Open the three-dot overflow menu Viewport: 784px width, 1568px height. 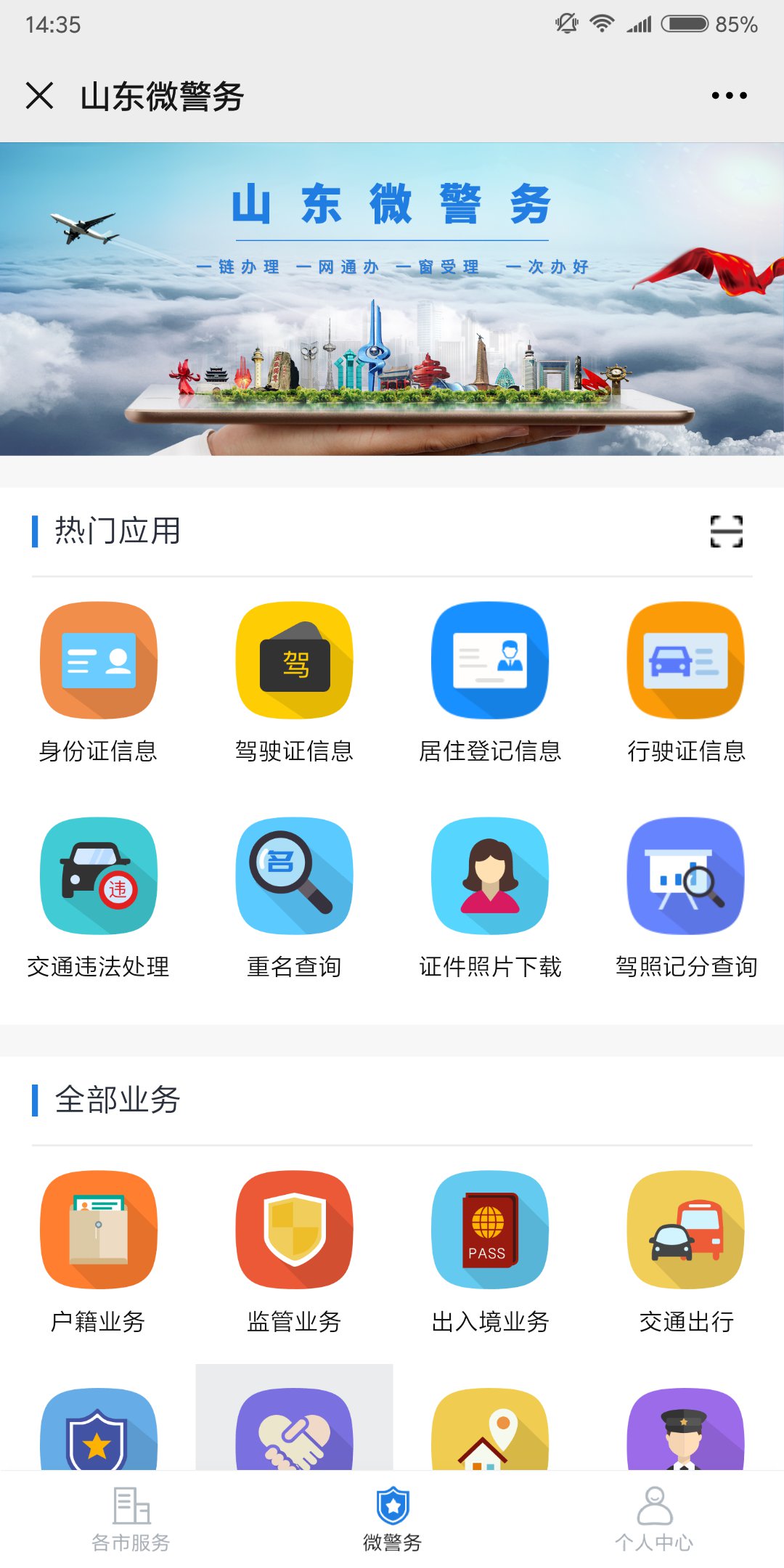[729, 95]
